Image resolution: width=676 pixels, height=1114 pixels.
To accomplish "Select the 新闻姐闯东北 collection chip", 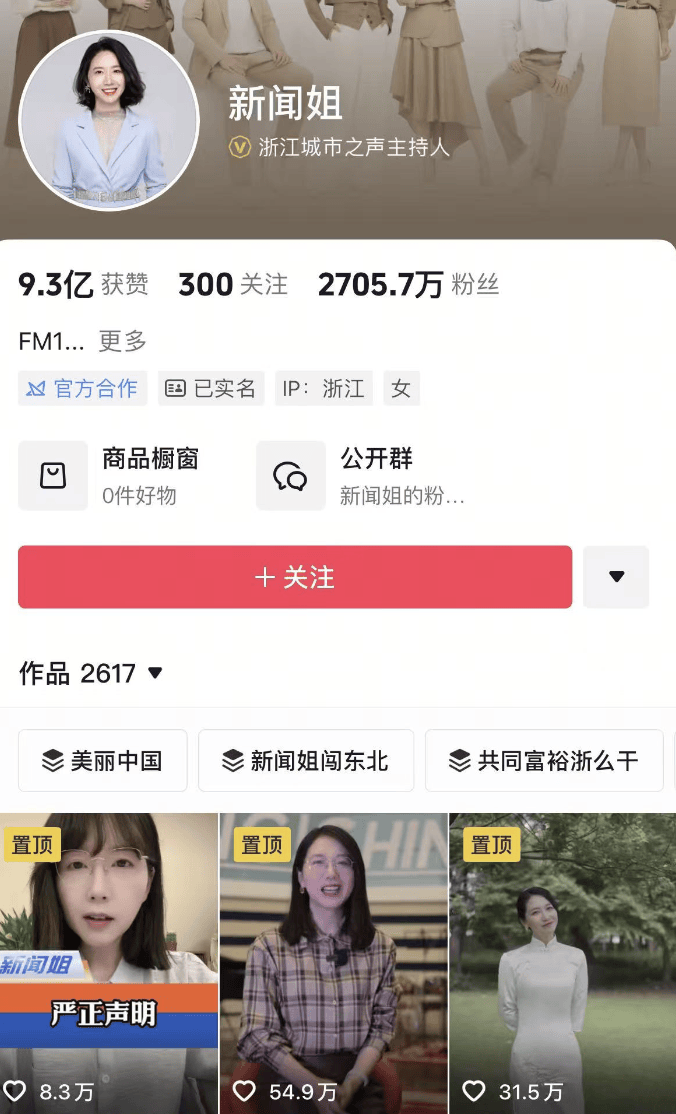I will tap(305, 761).
